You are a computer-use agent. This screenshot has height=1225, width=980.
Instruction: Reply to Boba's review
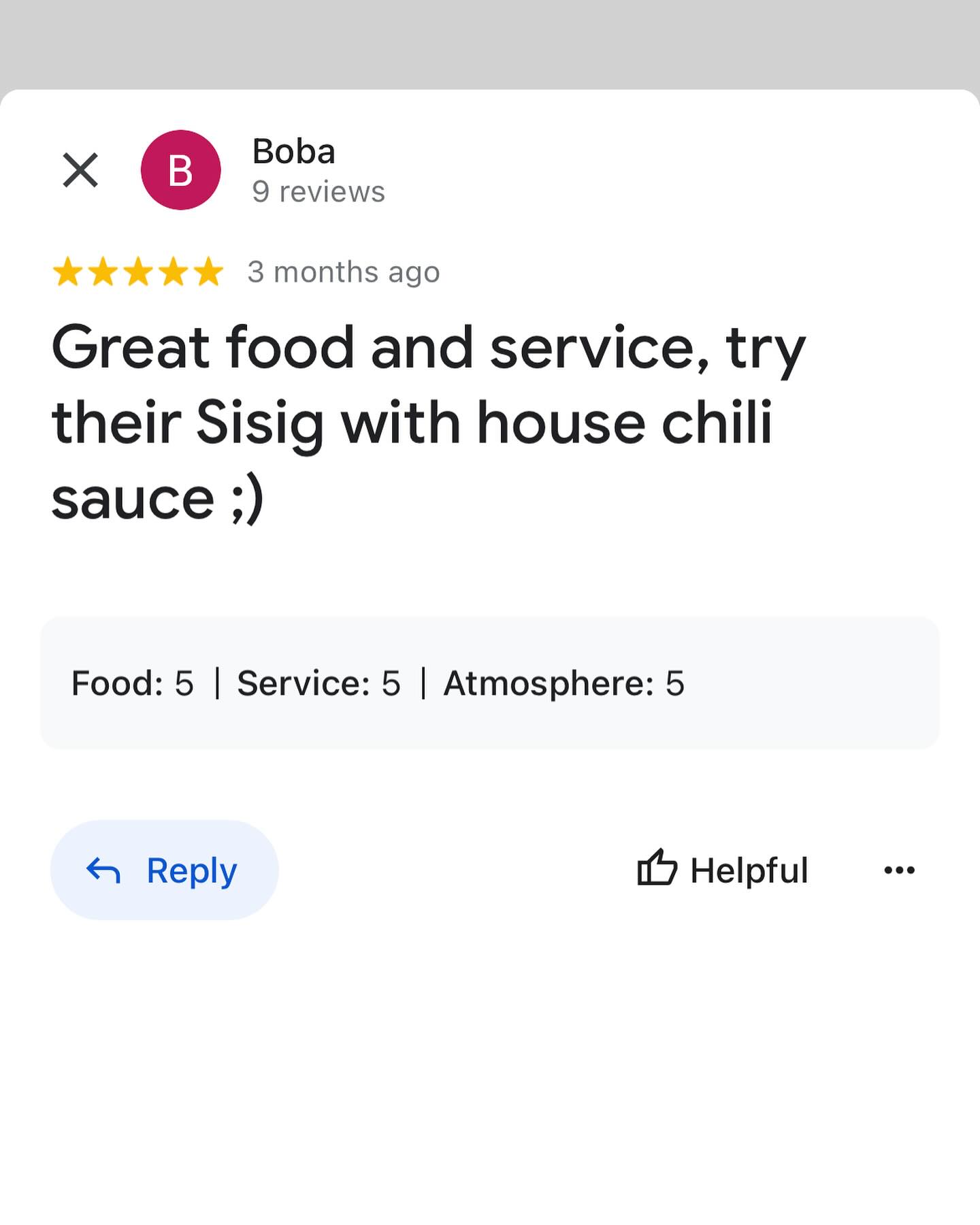[164, 870]
